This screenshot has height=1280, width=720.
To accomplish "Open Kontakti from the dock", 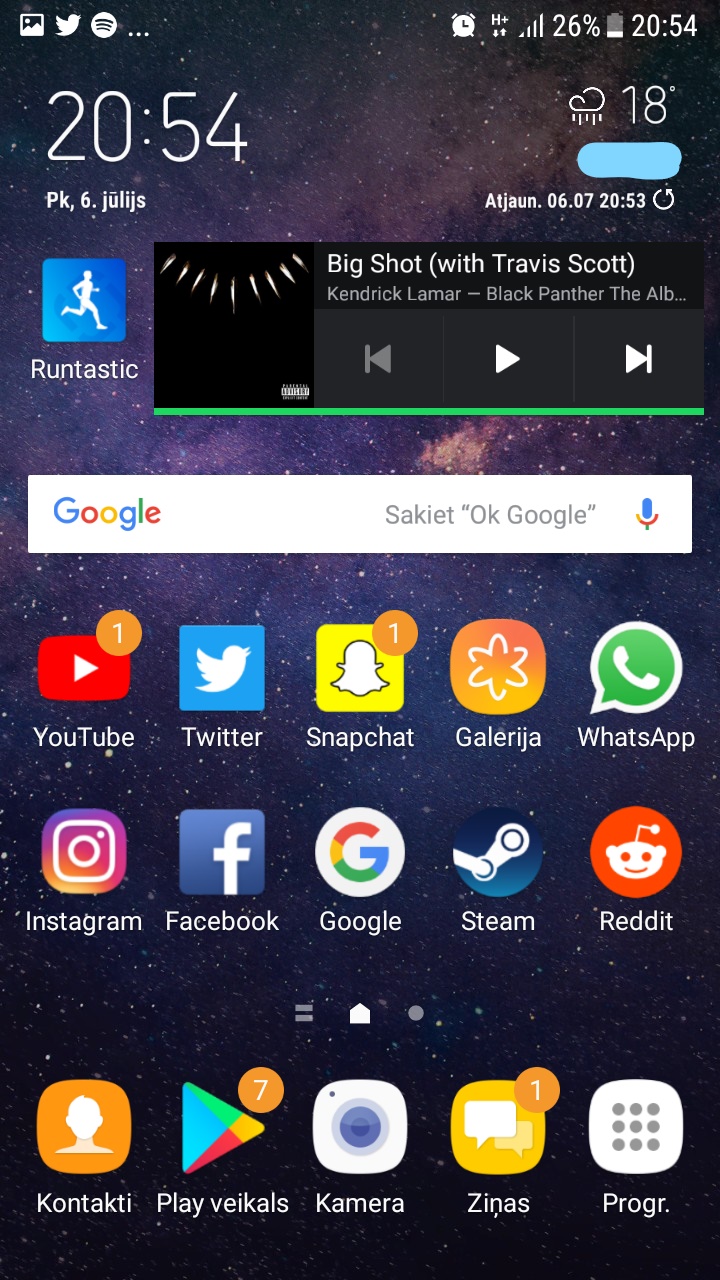I will (x=84, y=1127).
